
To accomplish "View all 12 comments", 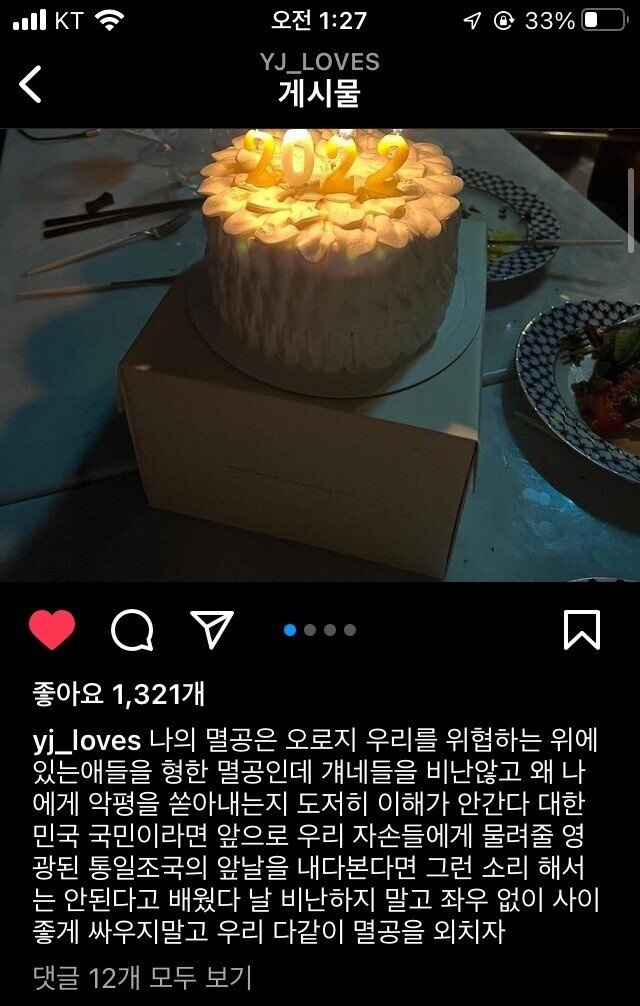I will [142, 976].
